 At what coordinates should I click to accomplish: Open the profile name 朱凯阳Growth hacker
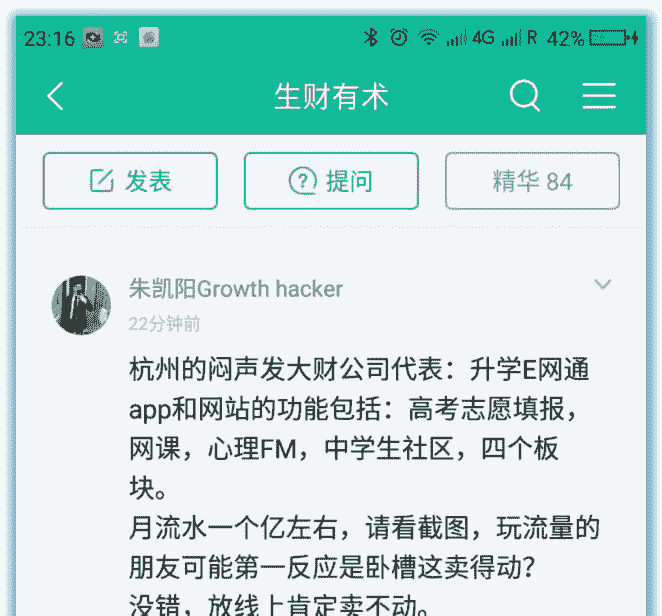pyautogui.click(x=236, y=290)
